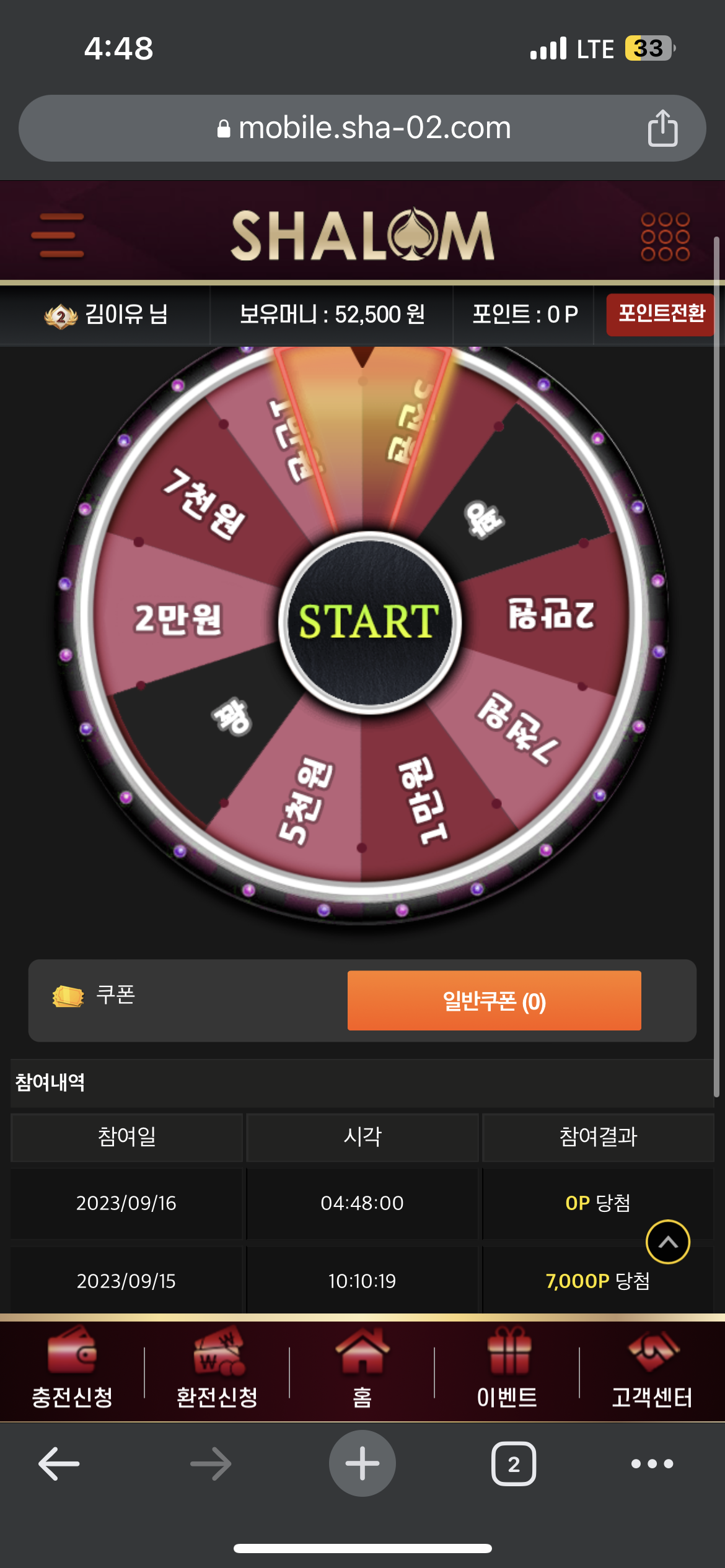Open a new browser tab
This screenshot has height=1568, width=725.
pyautogui.click(x=362, y=1464)
